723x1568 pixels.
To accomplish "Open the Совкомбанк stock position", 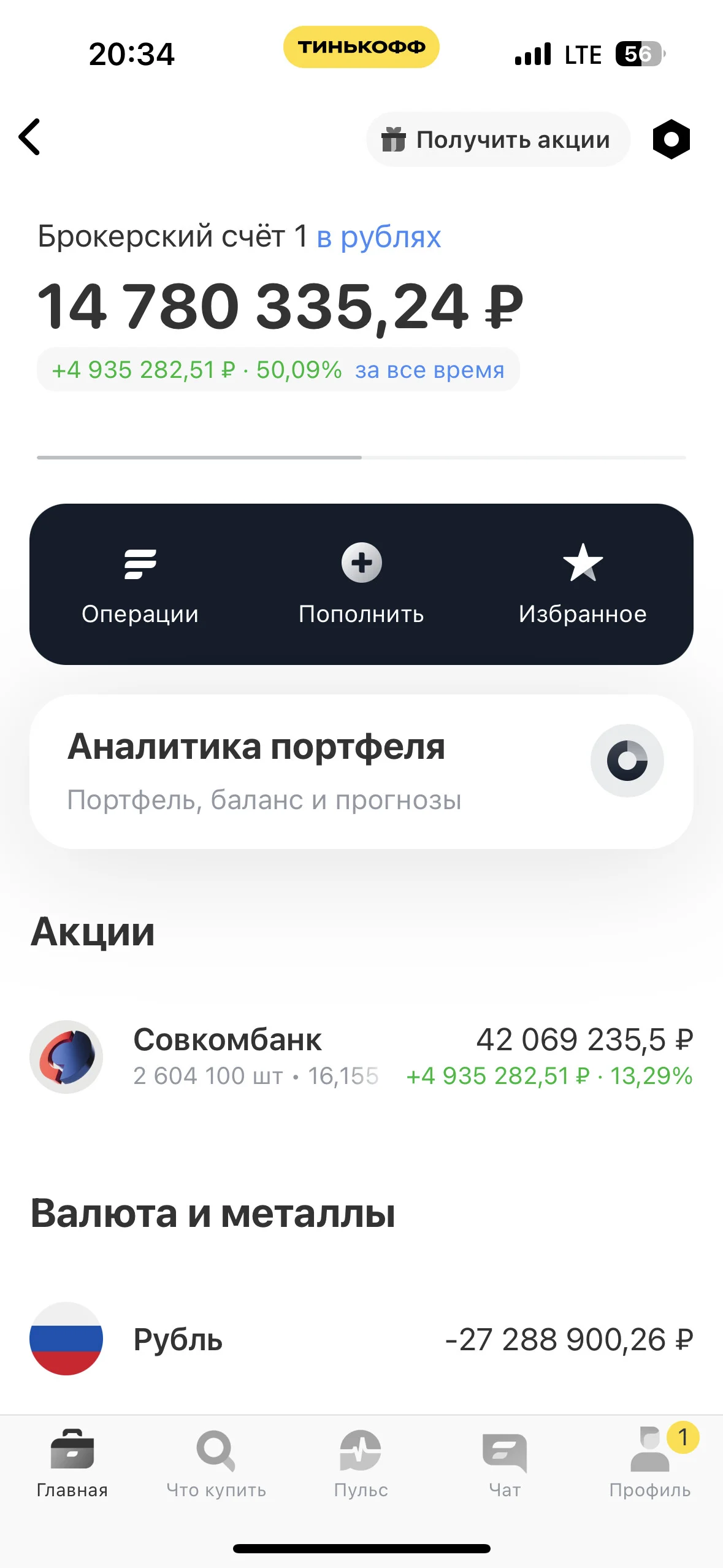I will [361, 1057].
